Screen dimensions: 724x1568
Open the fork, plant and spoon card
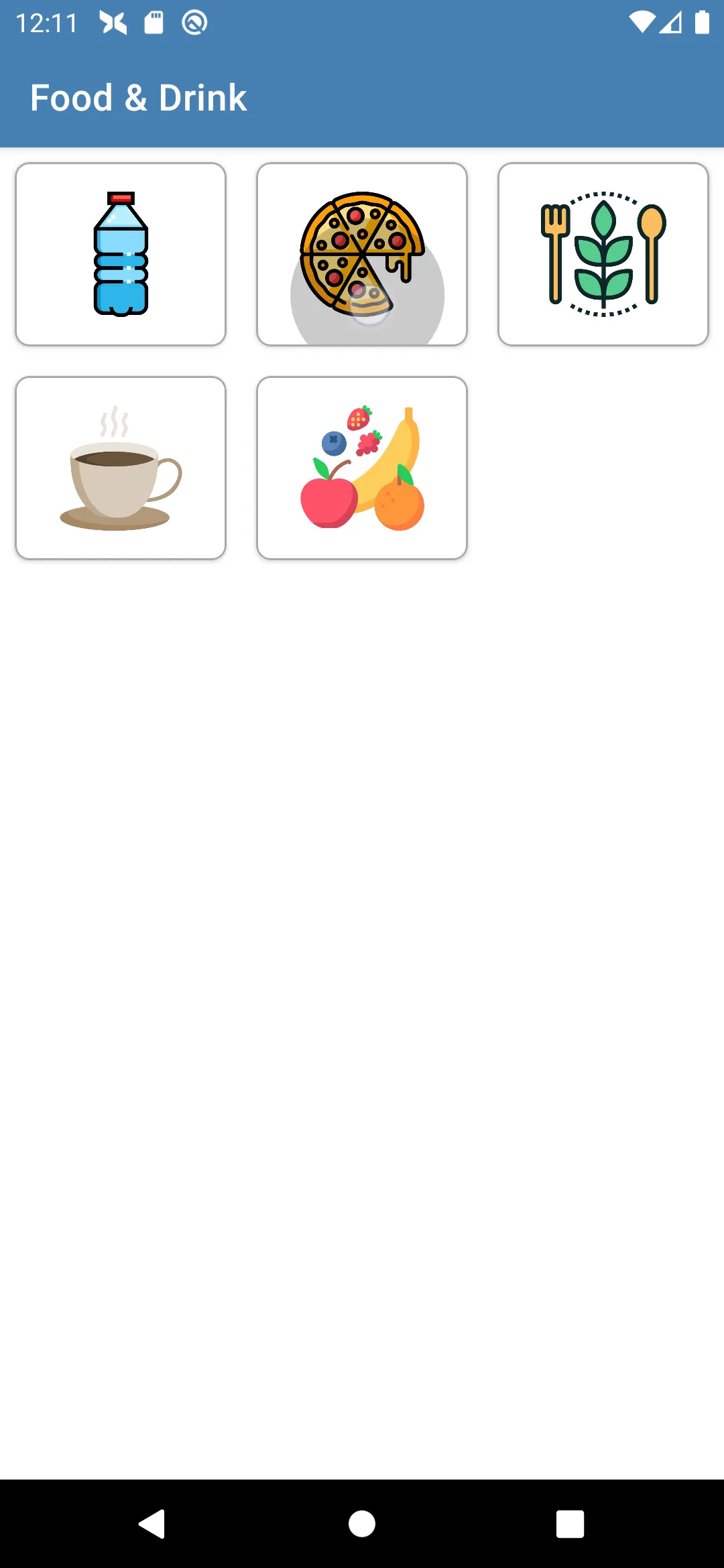pyautogui.click(x=603, y=254)
